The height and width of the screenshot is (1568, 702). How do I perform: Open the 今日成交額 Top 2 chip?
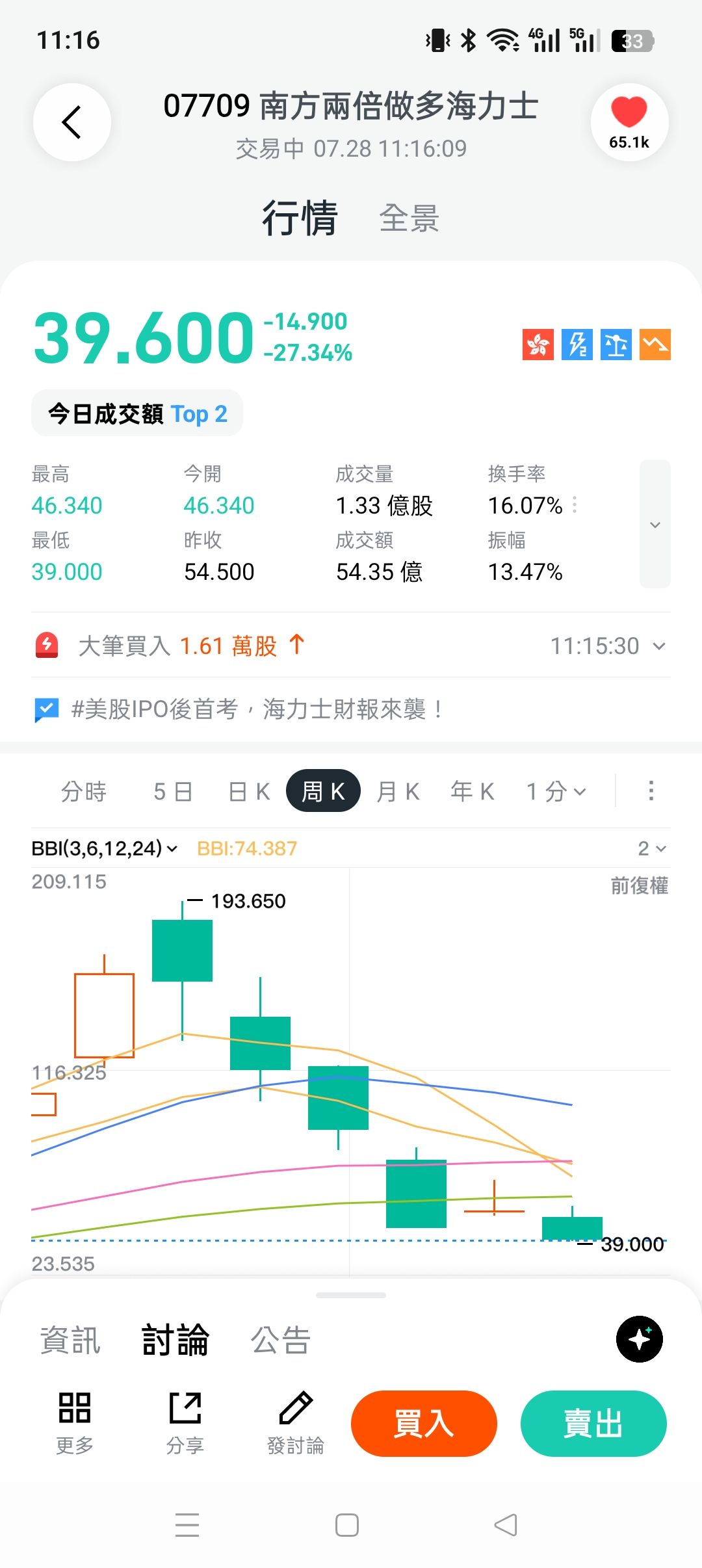pyautogui.click(x=137, y=413)
